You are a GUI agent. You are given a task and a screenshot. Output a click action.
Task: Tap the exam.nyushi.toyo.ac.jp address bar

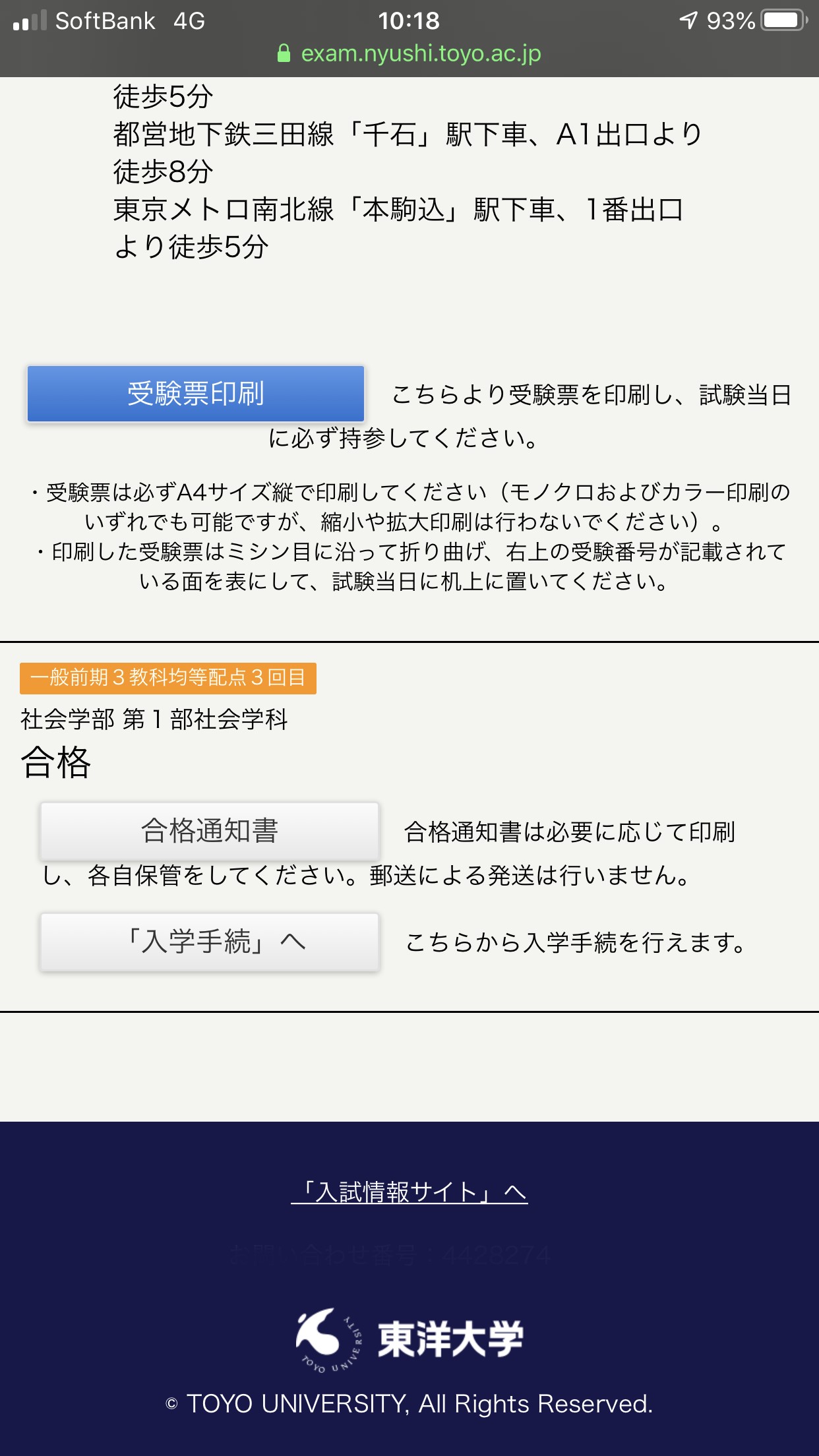(409, 53)
